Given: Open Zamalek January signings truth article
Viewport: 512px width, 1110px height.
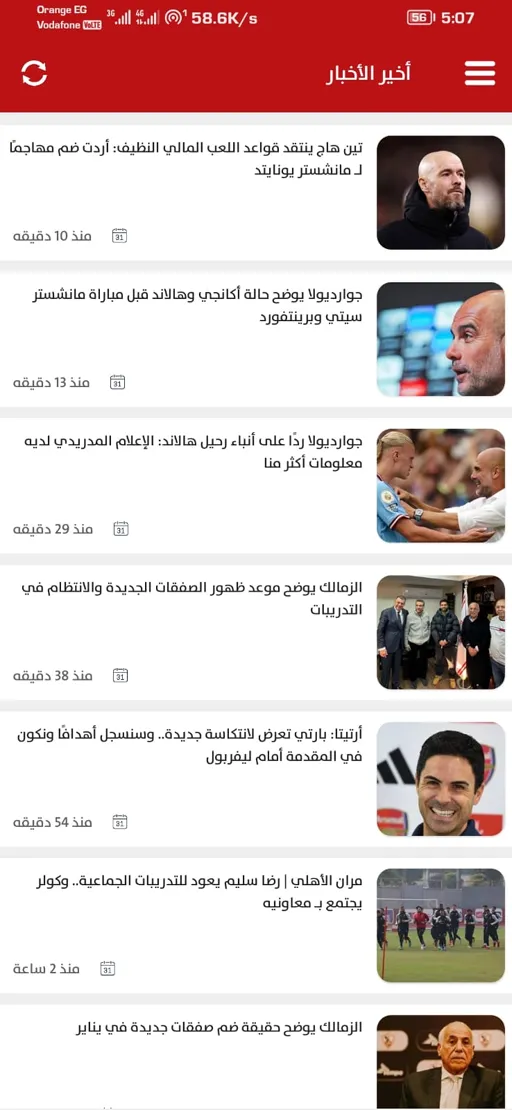Looking at the screenshot, I should (x=256, y=1058).
